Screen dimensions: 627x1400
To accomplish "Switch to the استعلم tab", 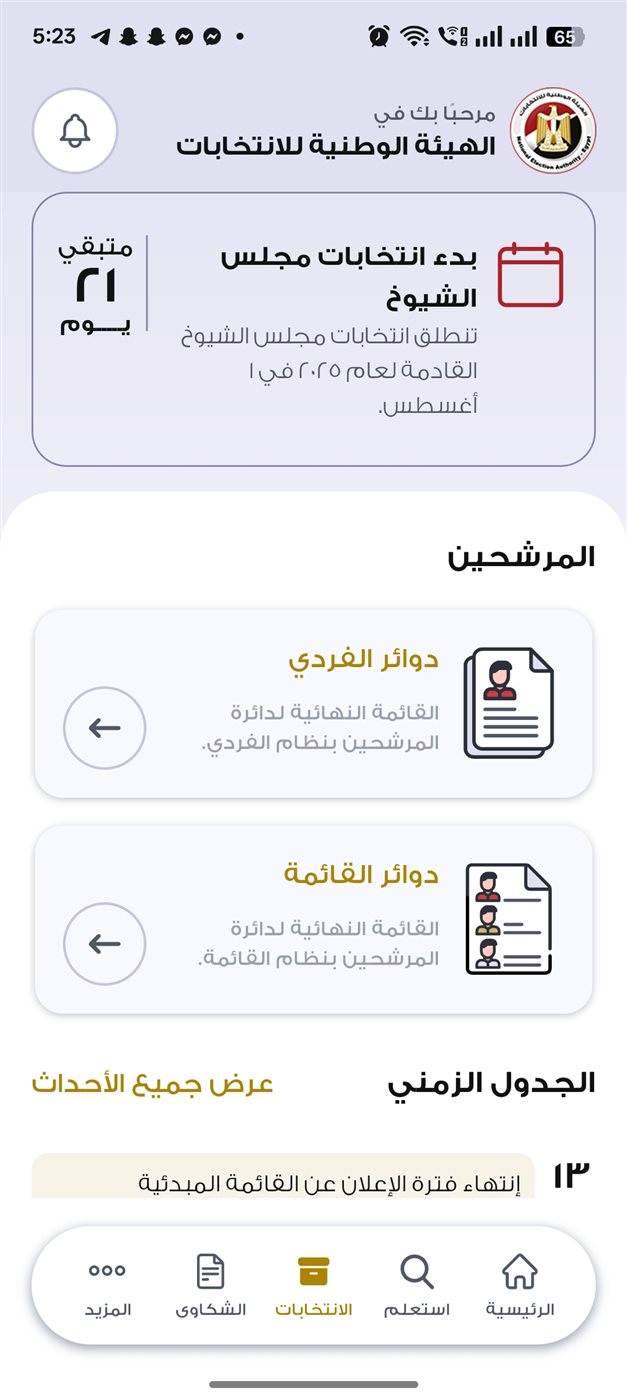I will [x=417, y=1285].
